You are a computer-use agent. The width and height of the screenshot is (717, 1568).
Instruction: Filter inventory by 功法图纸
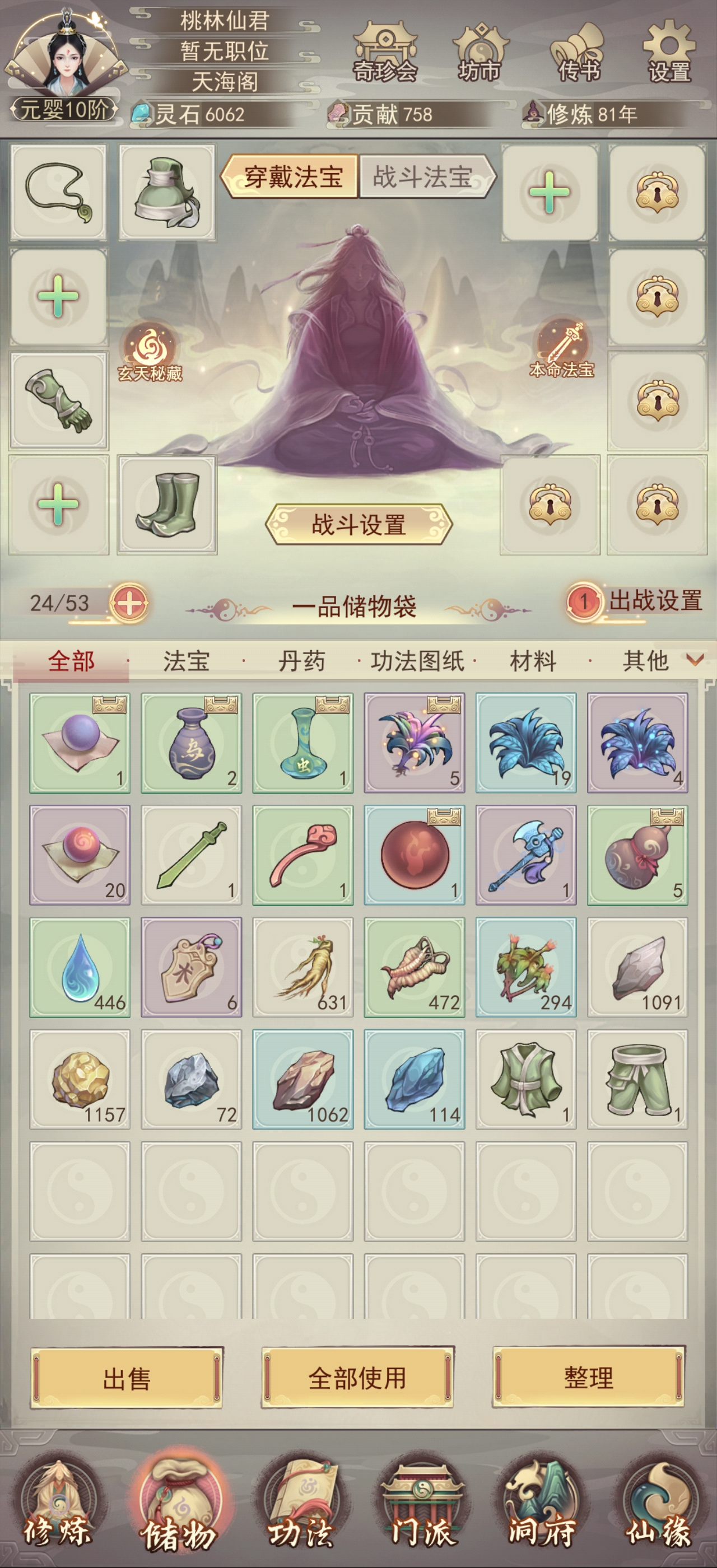417,660
